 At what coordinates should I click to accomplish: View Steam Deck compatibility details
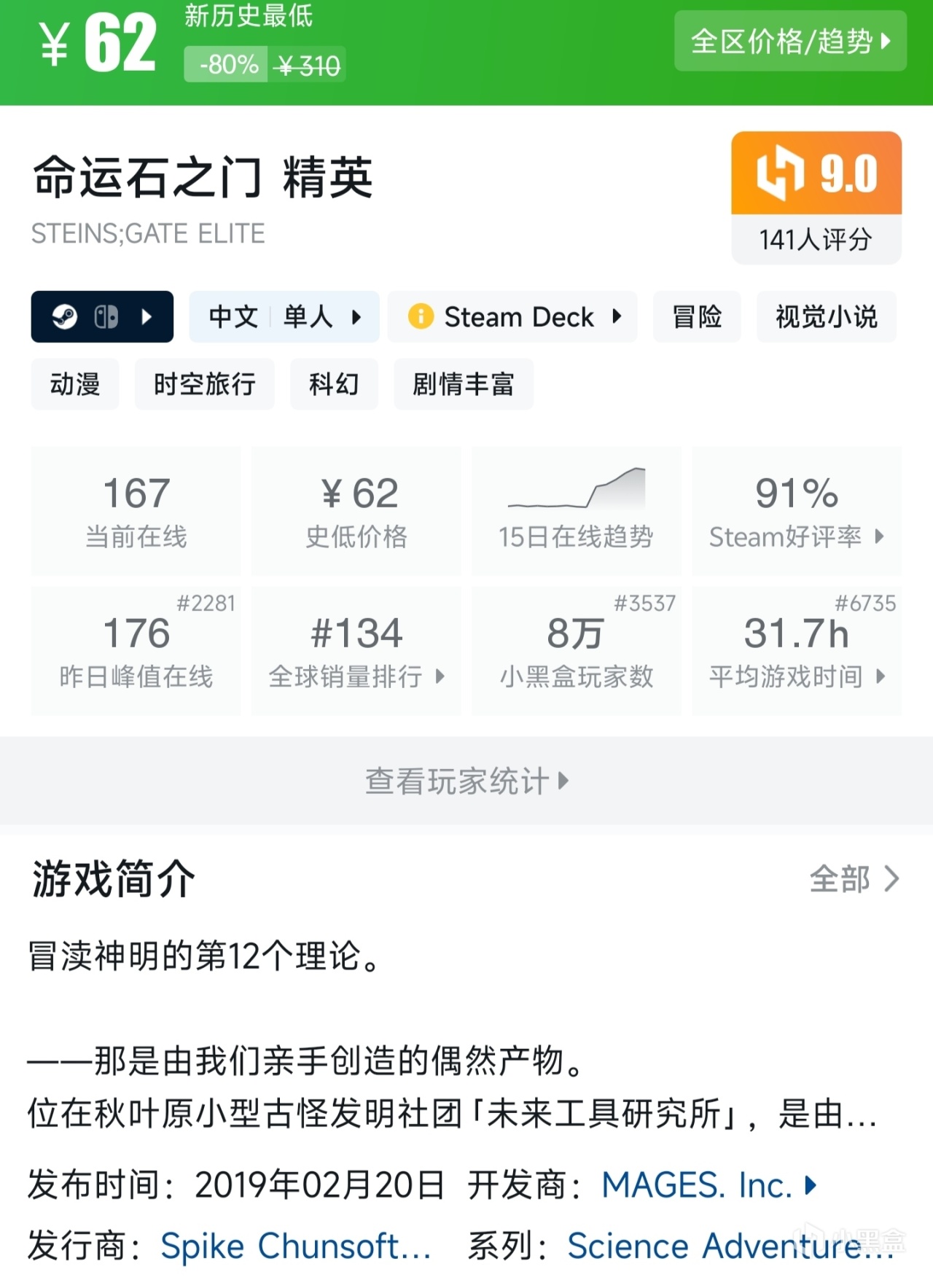tap(512, 317)
